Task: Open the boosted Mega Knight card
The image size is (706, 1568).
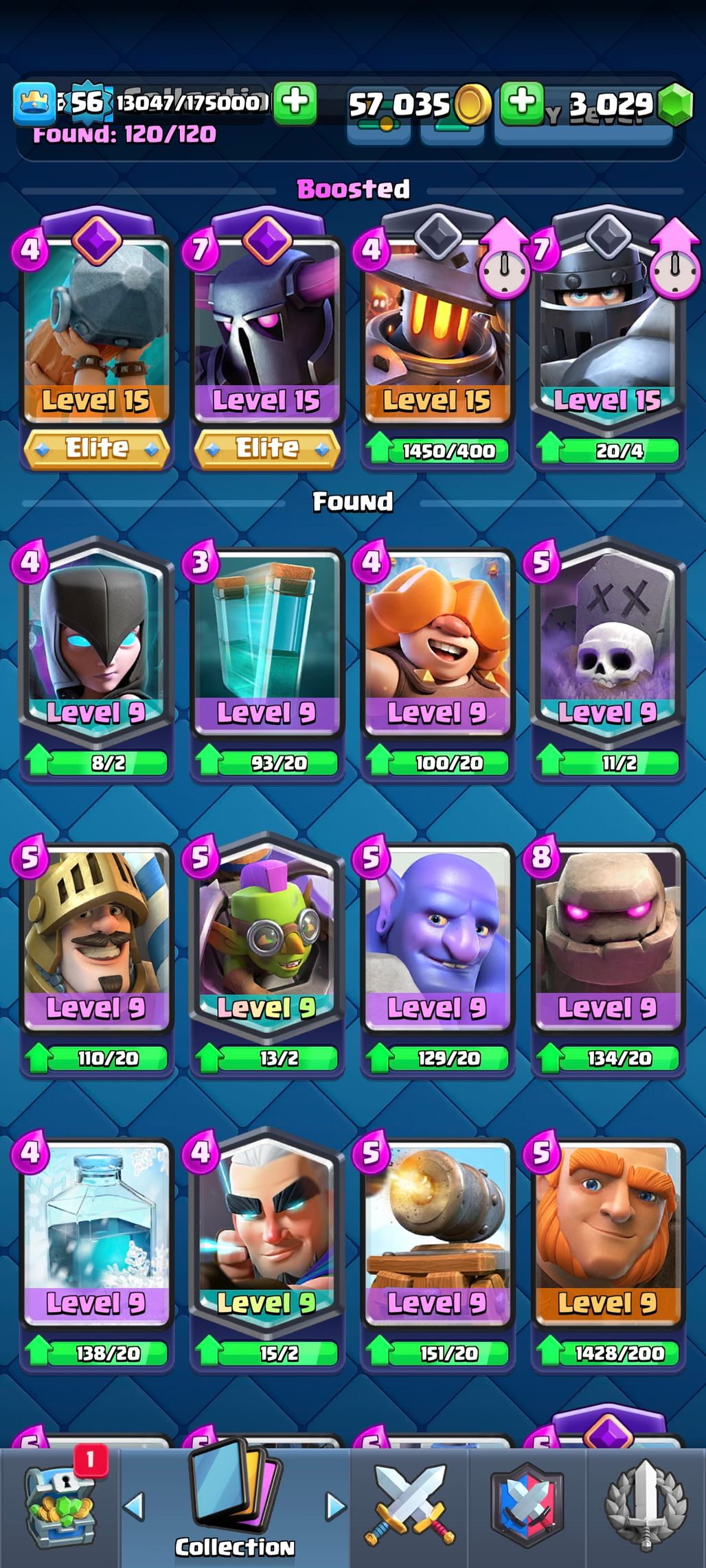Action: (x=607, y=330)
